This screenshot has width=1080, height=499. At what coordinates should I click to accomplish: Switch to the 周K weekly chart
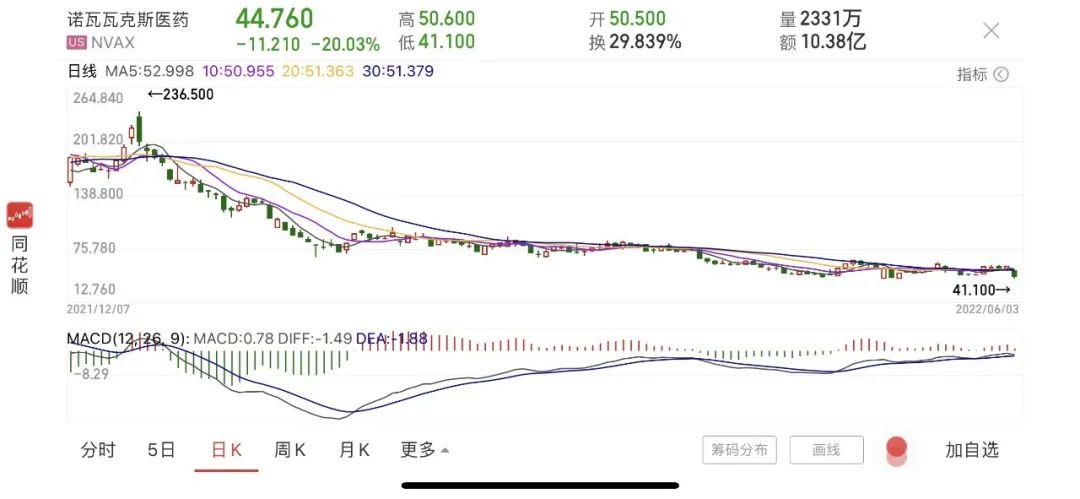(x=290, y=450)
